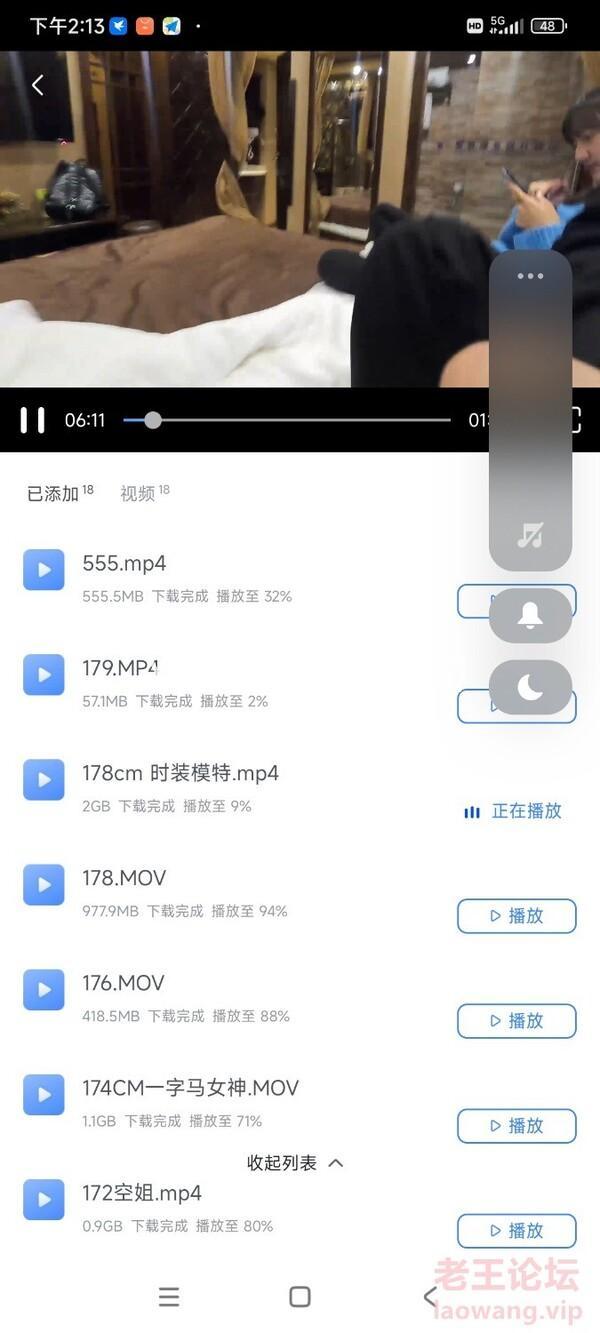Screen dimensions: 600x1333
Task: Play the 172空姐.mp4 video
Action: pos(516,1231)
